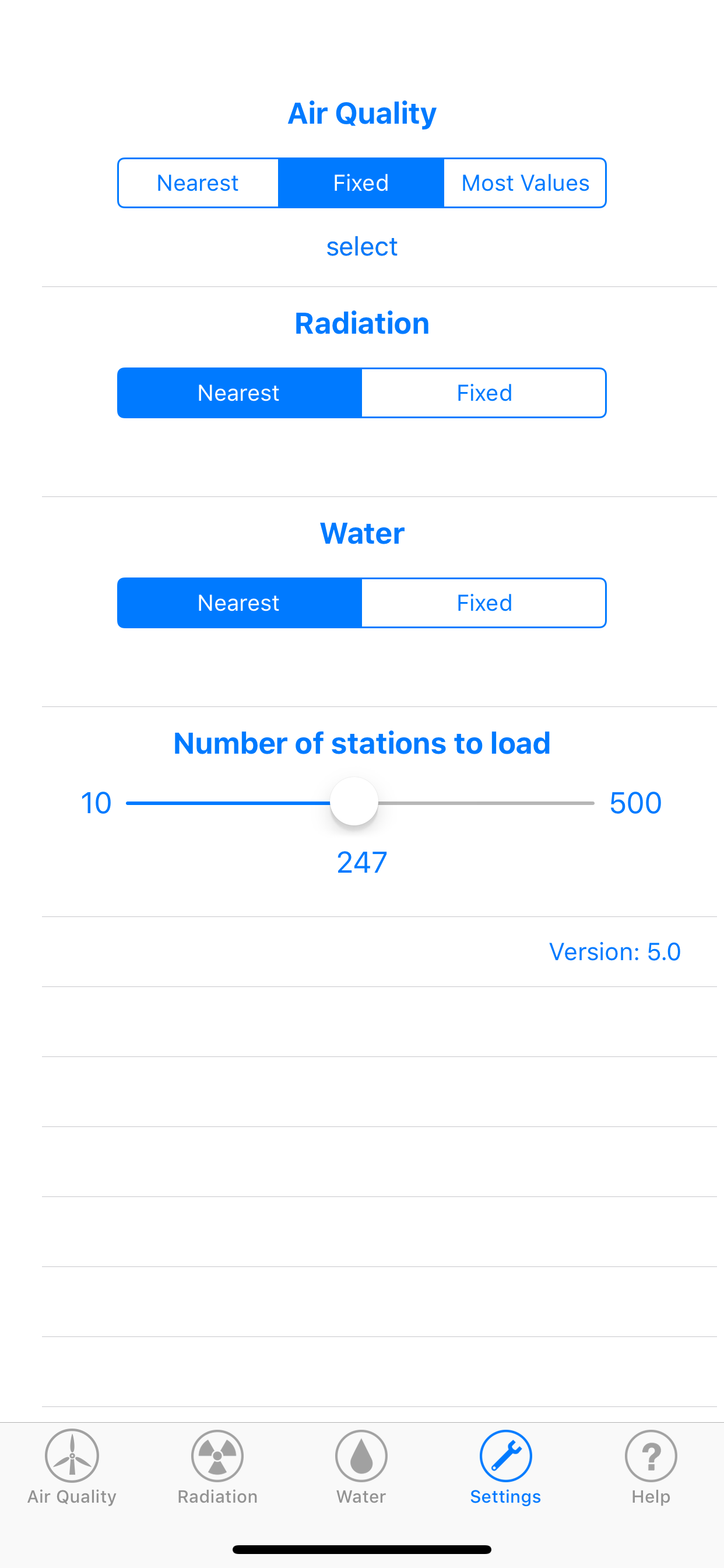Set Radiation to Nearest
The height and width of the screenshot is (1568, 724).
[239, 393]
